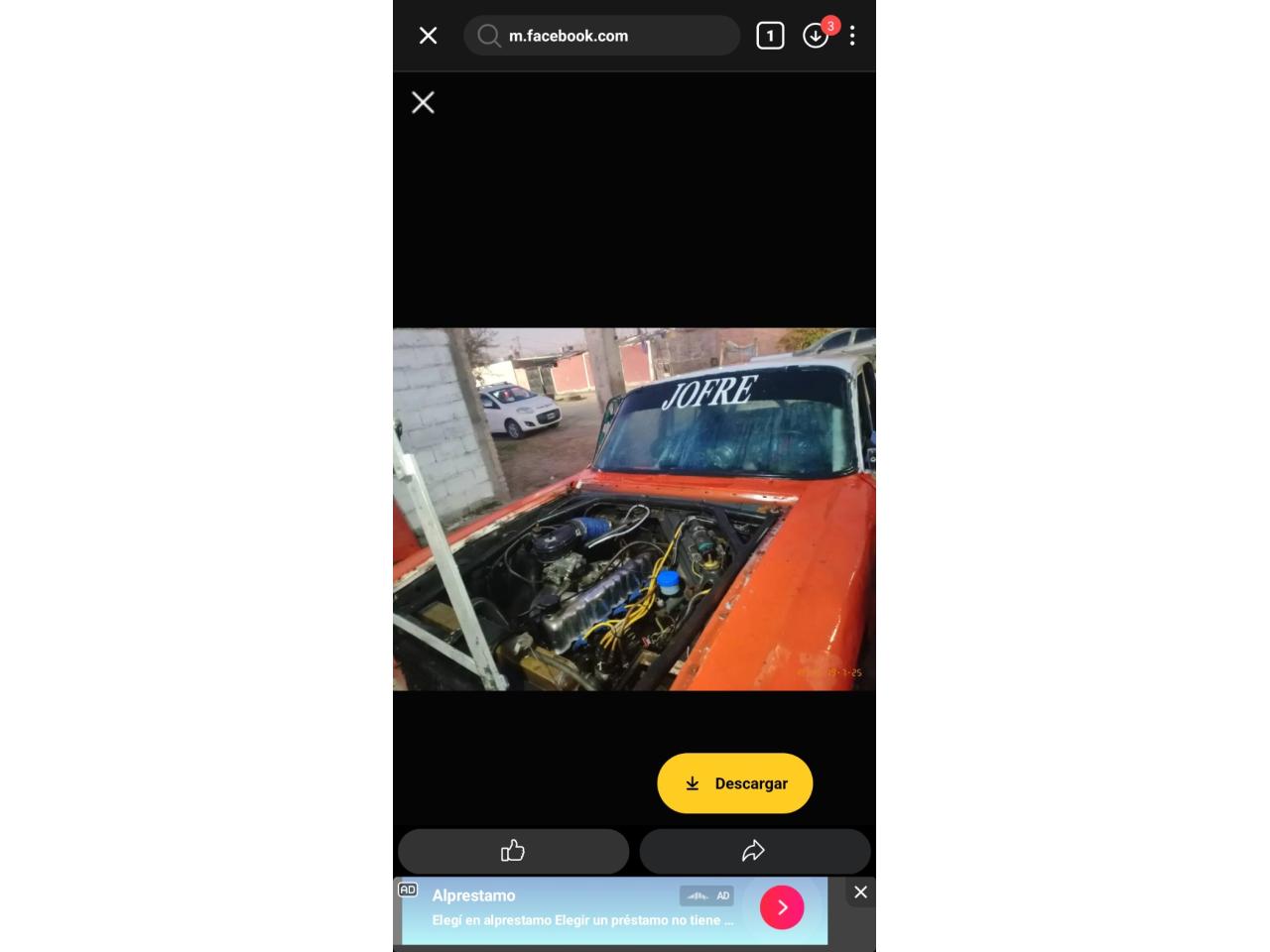1270x952 pixels.
Task: Close the browser tab with the X
Action: pyautogui.click(x=428, y=36)
